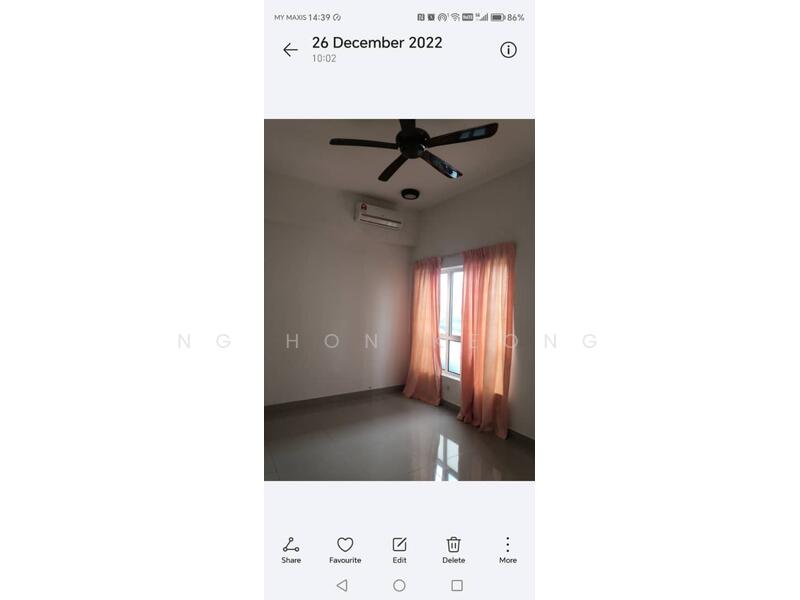Image resolution: width=800 pixels, height=600 pixels.
Task: Share this photo
Action: click(x=291, y=549)
